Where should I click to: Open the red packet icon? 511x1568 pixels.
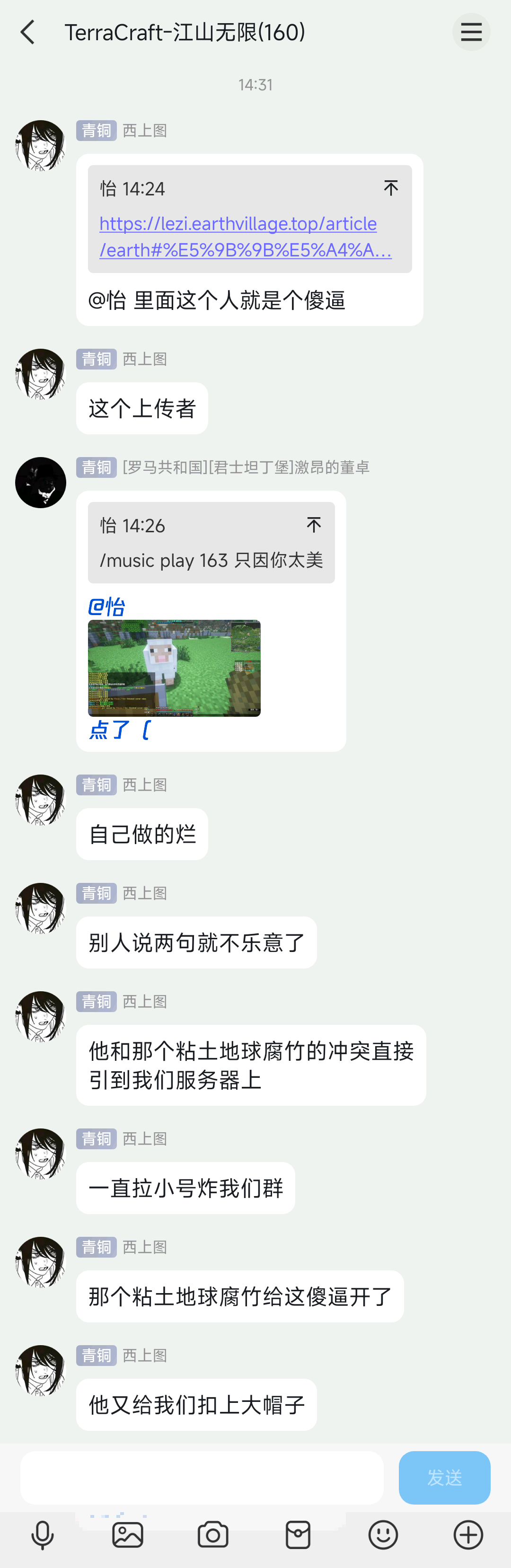tap(298, 1534)
